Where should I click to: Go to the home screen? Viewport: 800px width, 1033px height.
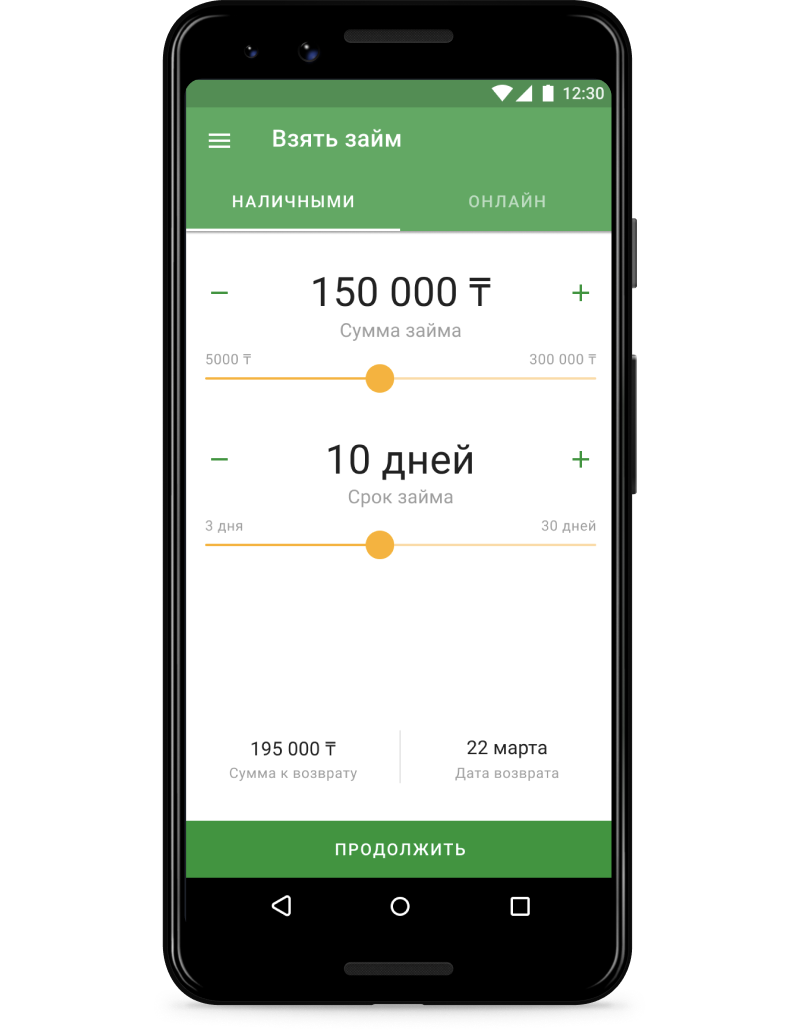pos(400,906)
